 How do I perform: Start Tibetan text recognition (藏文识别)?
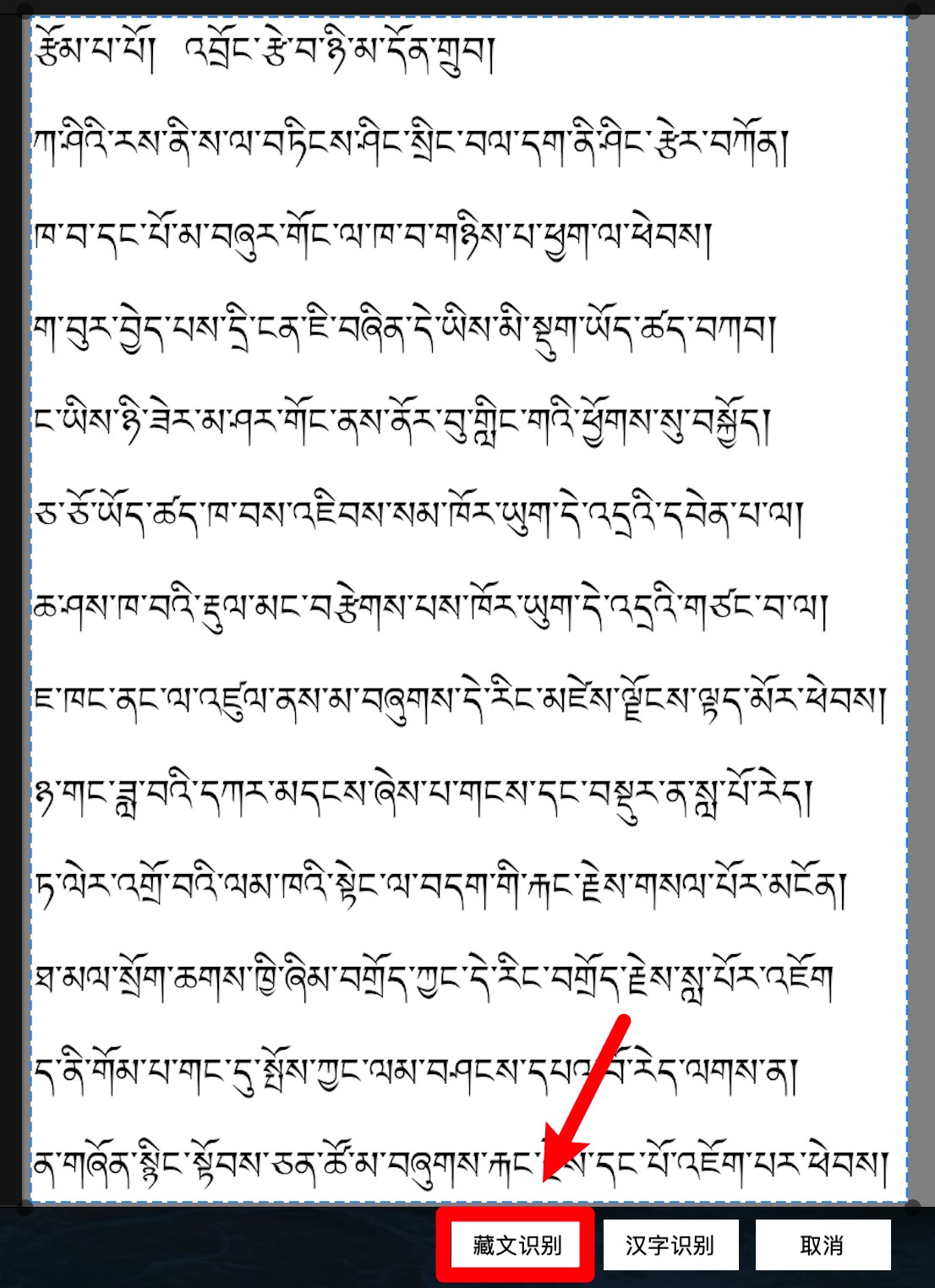516,1245
